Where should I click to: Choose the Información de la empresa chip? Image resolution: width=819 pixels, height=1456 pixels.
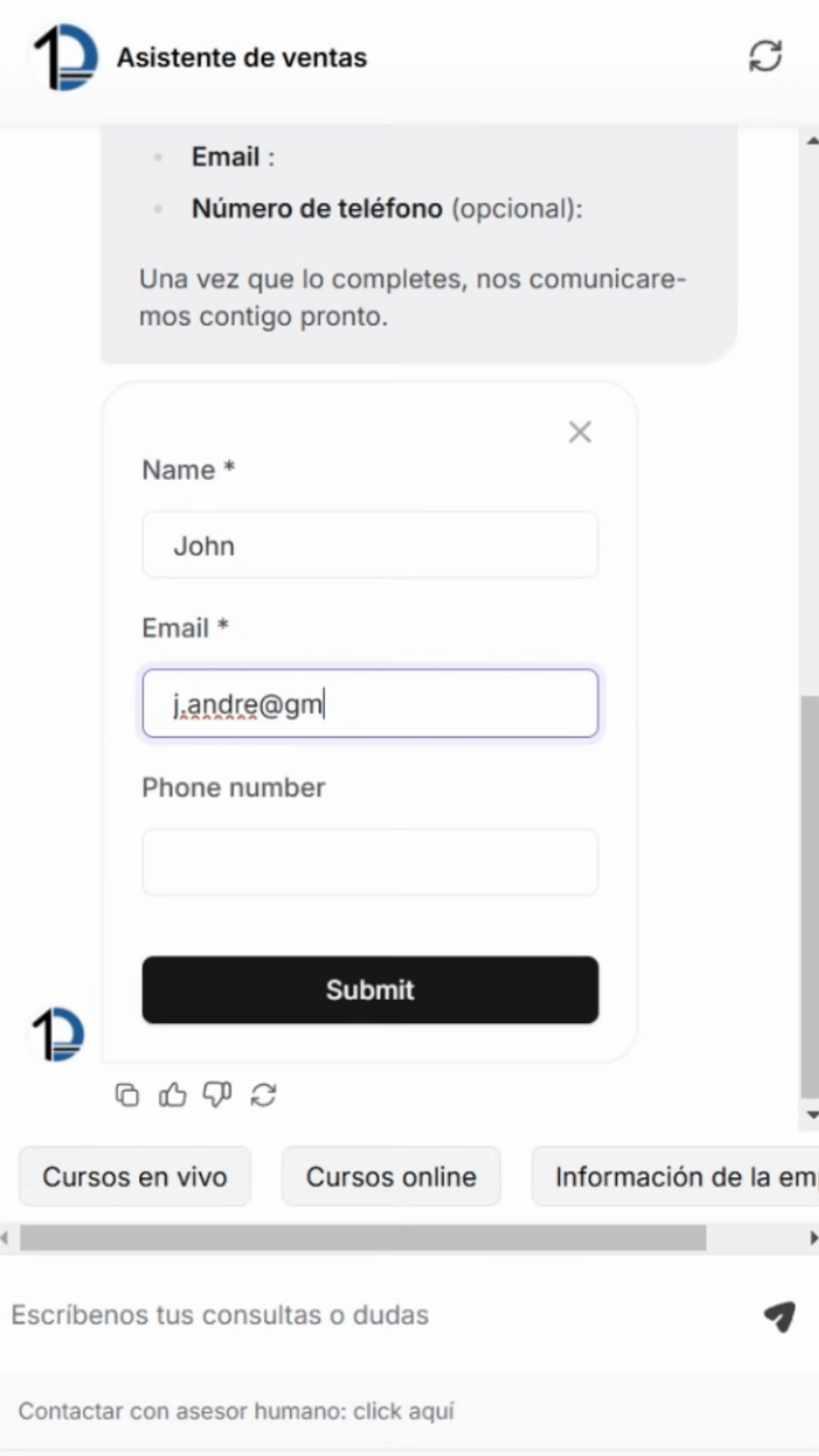click(x=675, y=1177)
